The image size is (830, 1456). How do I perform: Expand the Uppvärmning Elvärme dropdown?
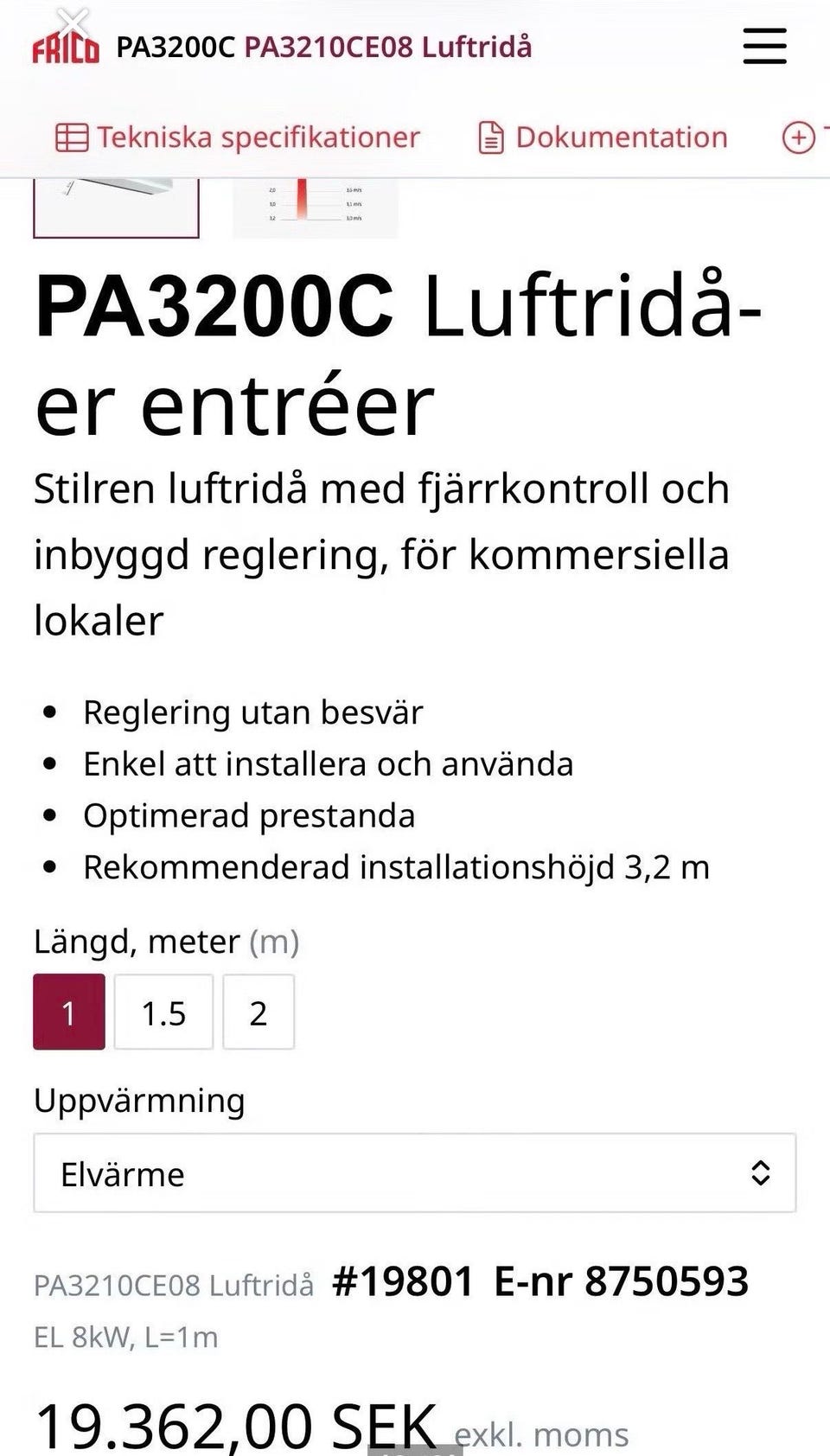pyautogui.click(x=415, y=1173)
